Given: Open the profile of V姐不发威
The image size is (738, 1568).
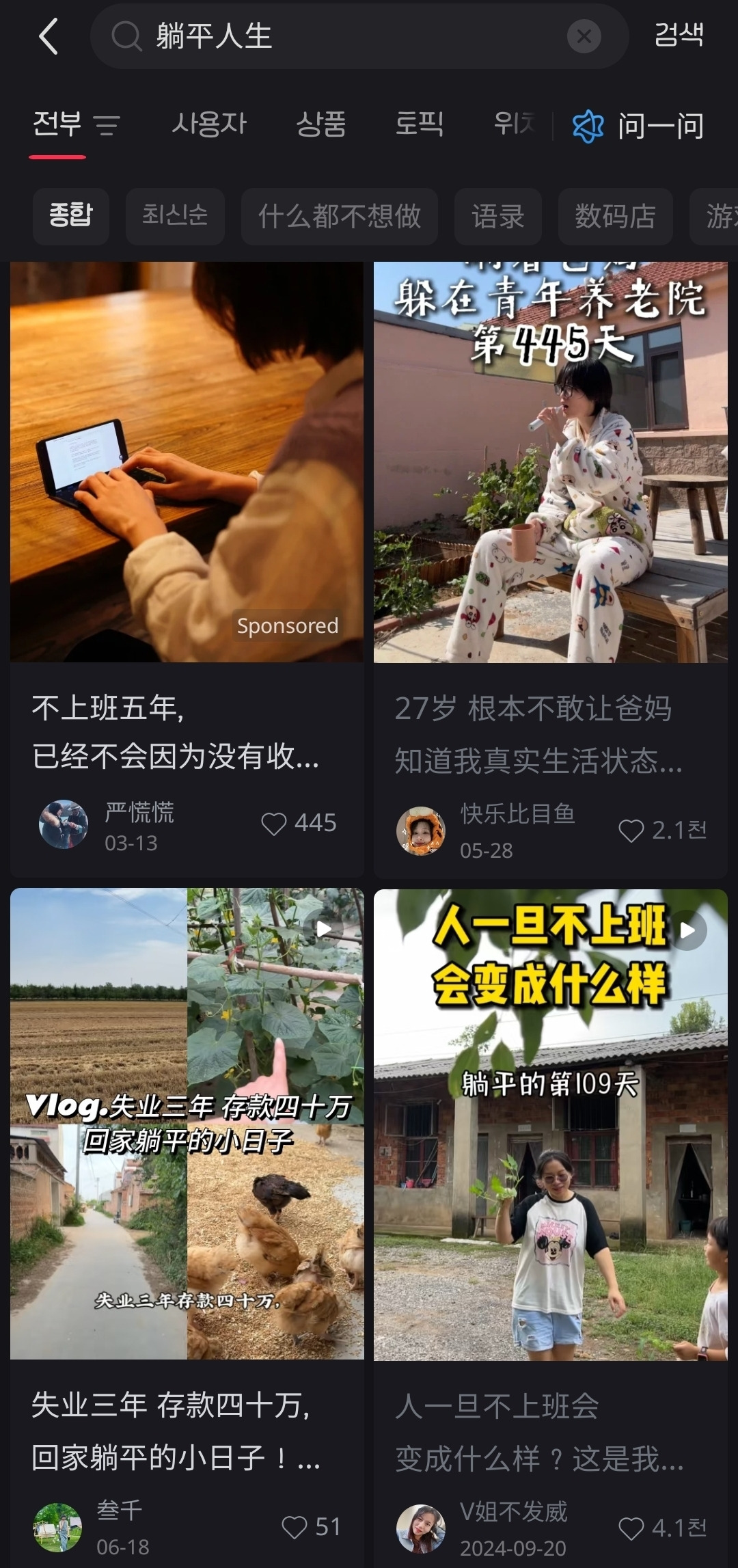Looking at the screenshot, I should tap(421, 1528).
